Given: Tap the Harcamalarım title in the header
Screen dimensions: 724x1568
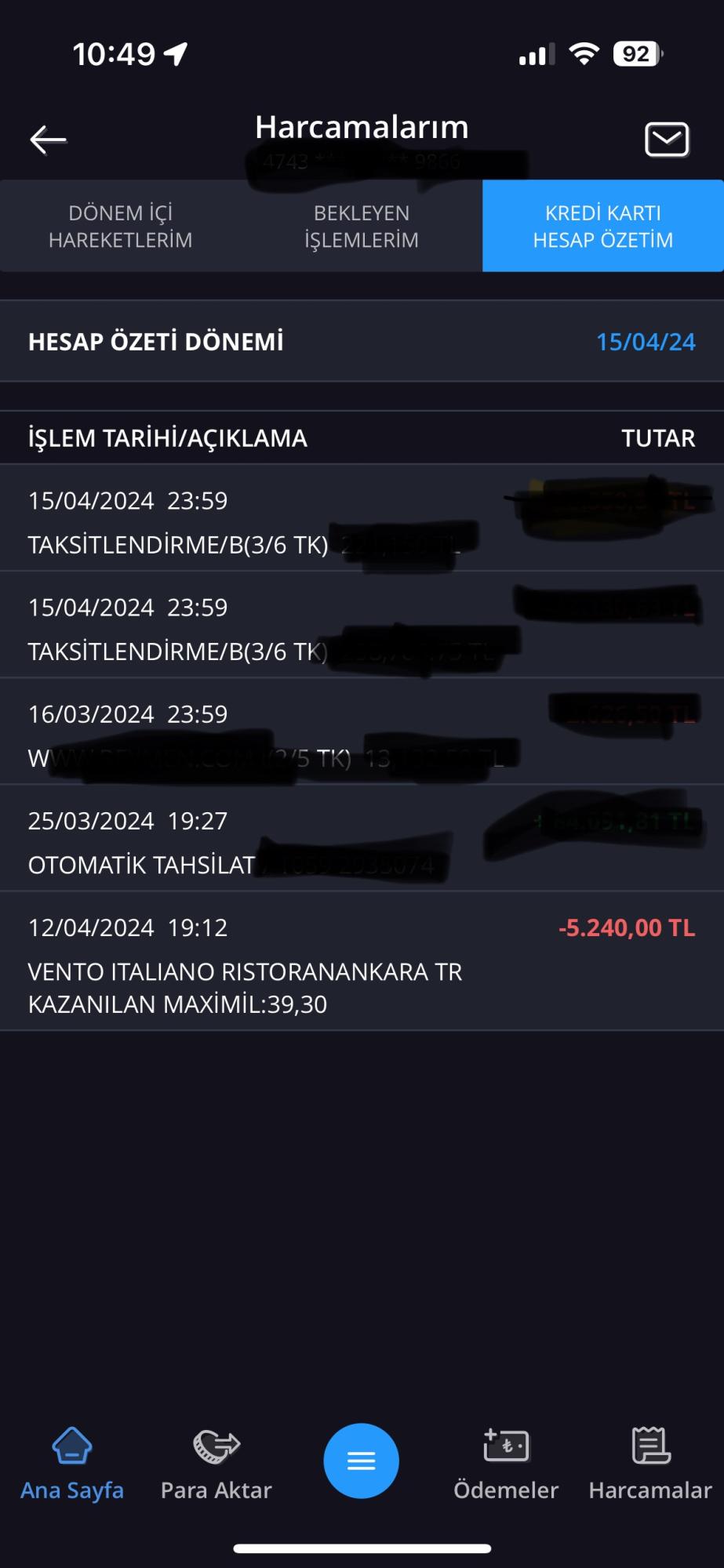Looking at the screenshot, I should pos(362,127).
